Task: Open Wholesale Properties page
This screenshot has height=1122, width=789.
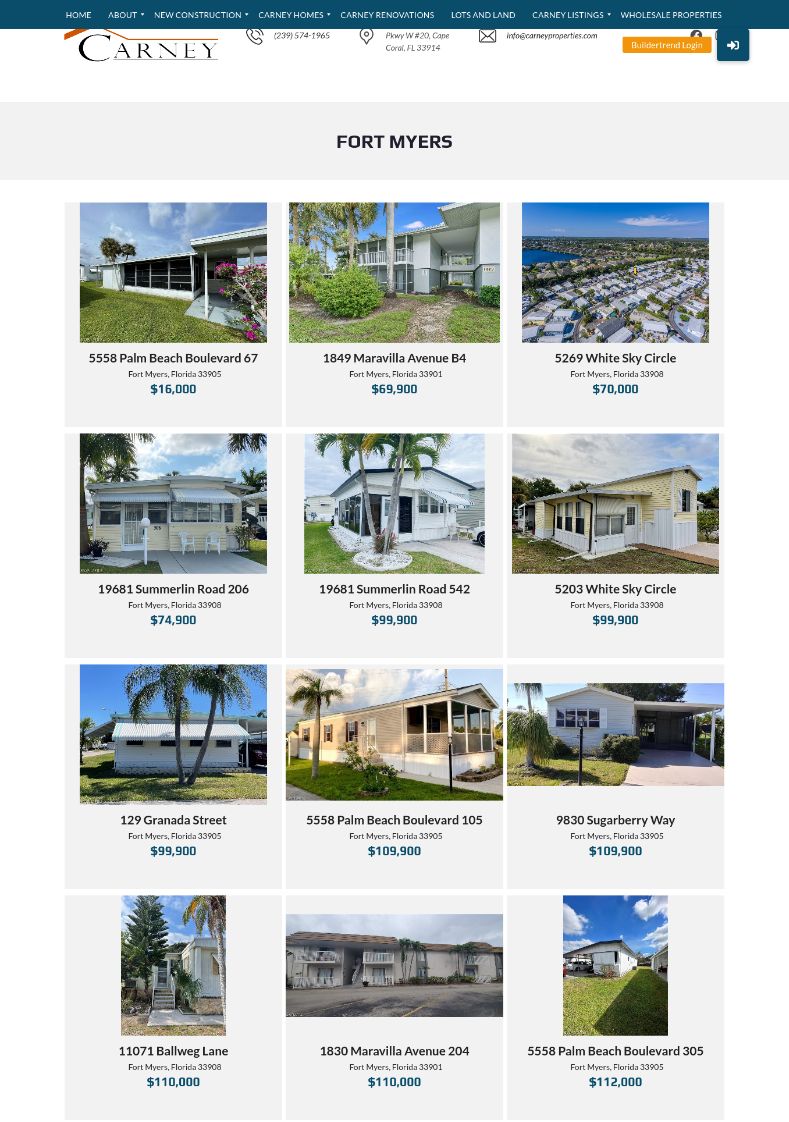Action: tap(671, 15)
